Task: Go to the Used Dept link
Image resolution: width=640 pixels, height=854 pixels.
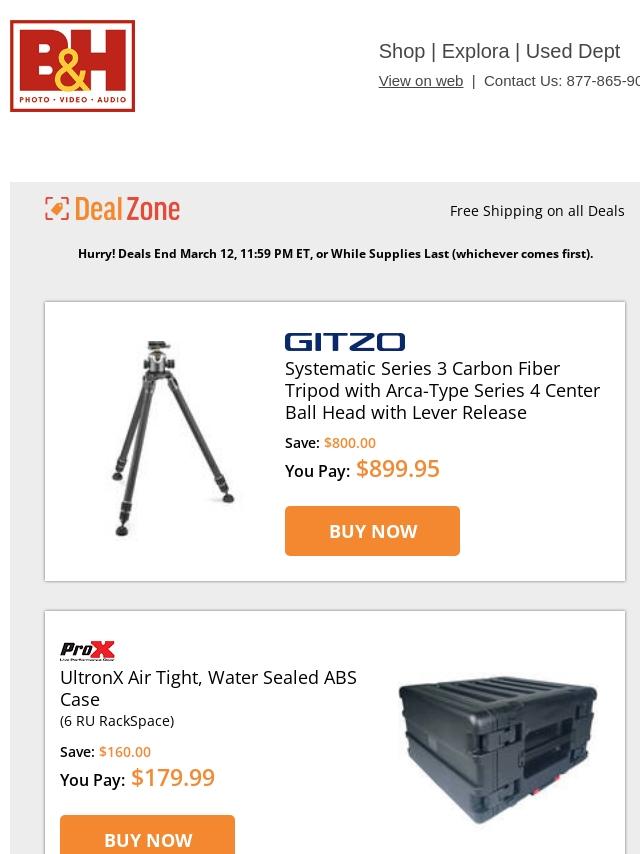Action: tap(572, 51)
